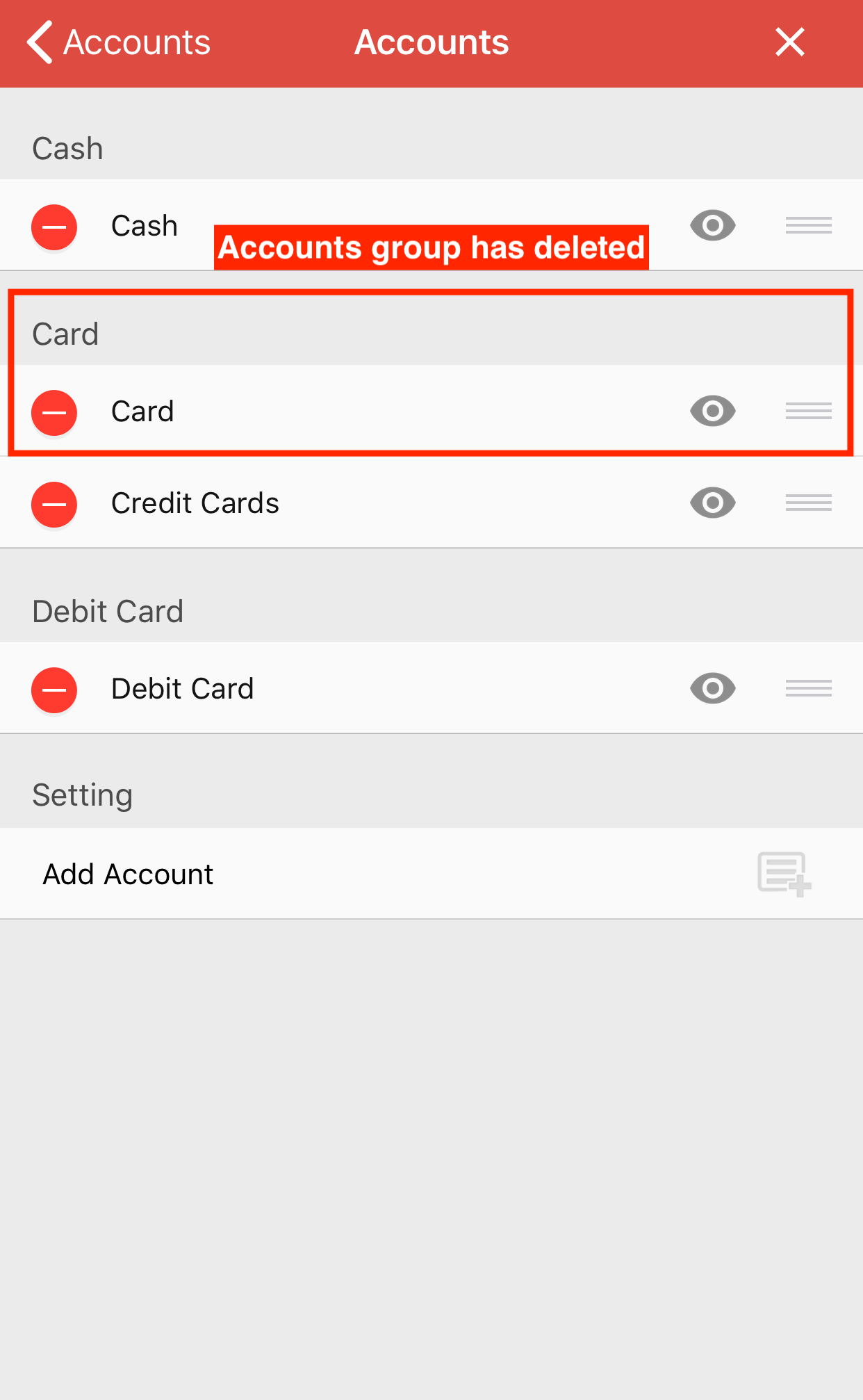Tap the reorder handle for Credit Cards
The image size is (863, 1400).
[809, 503]
